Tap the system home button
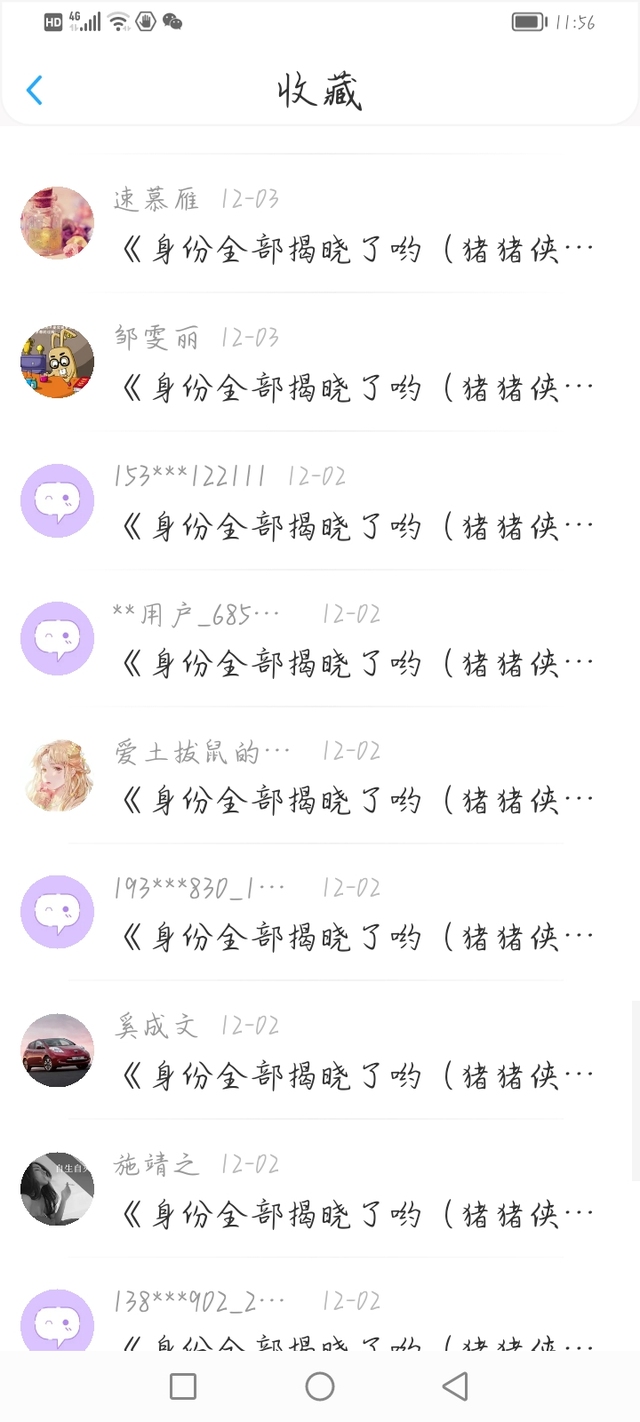This screenshot has height=1422, width=640. pyautogui.click(x=320, y=1386)
